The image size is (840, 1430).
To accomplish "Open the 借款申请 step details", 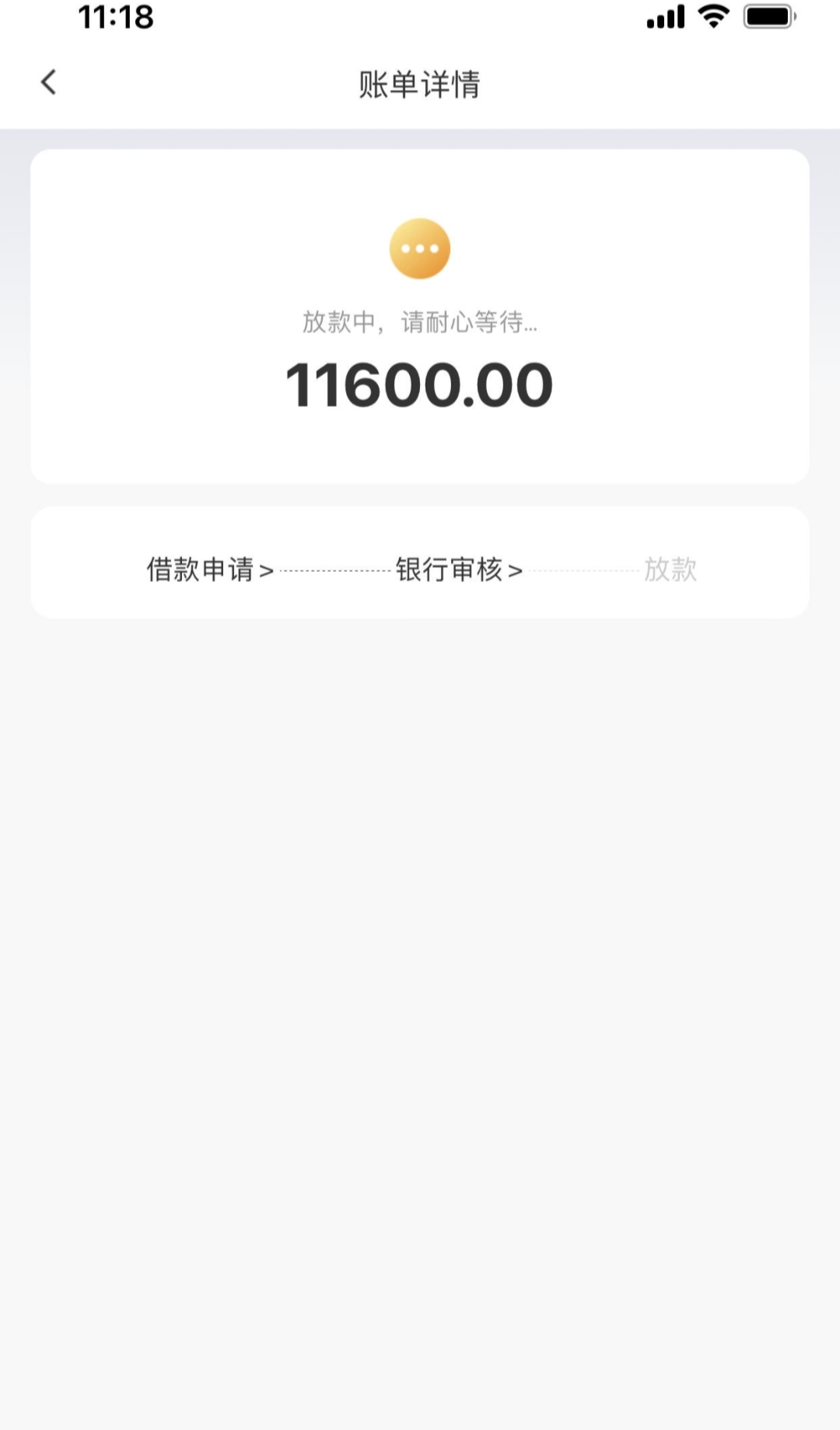I will [x=210, y=570].
